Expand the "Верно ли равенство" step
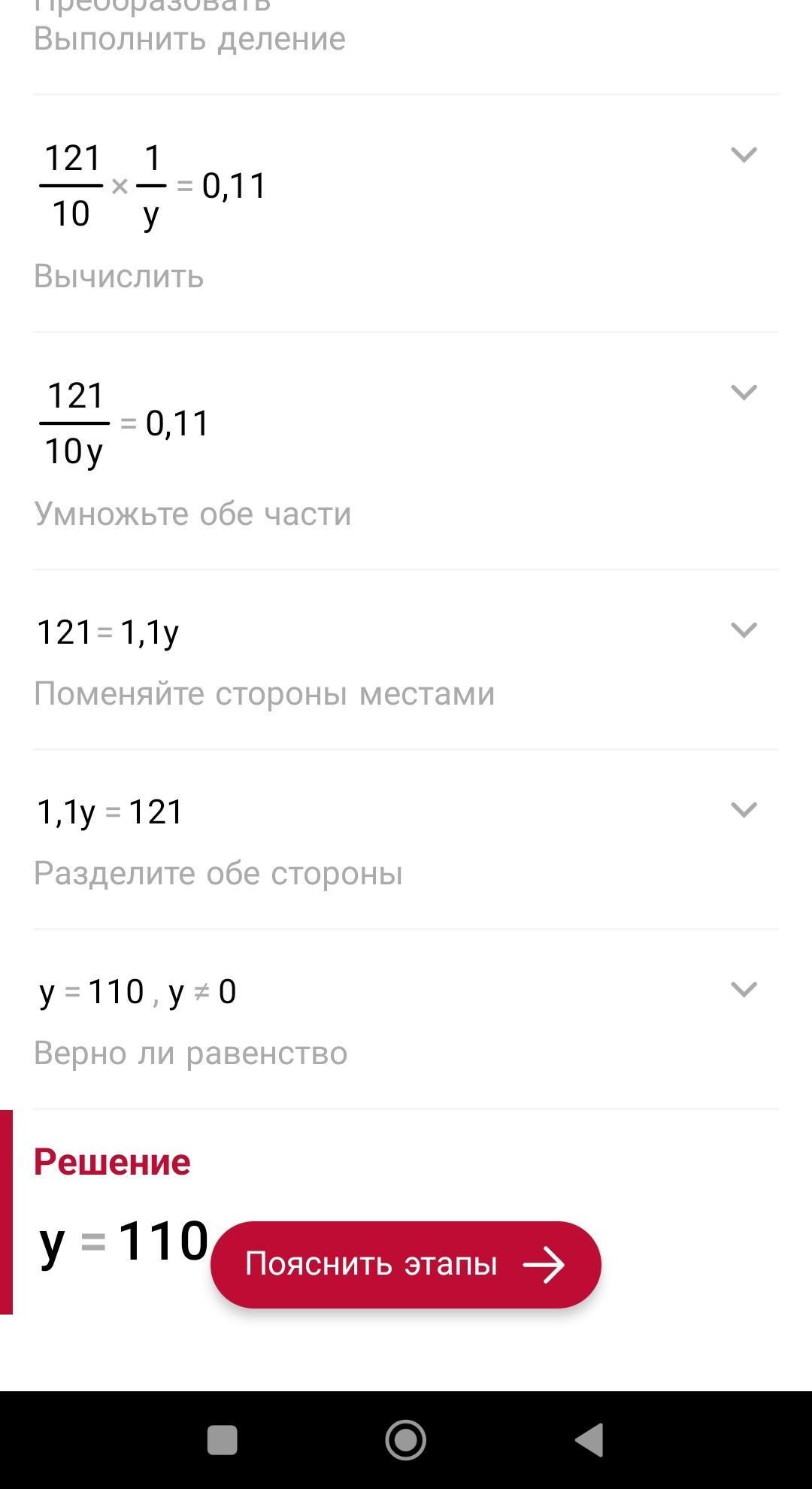812x1489 pixels. pos(744,990)
